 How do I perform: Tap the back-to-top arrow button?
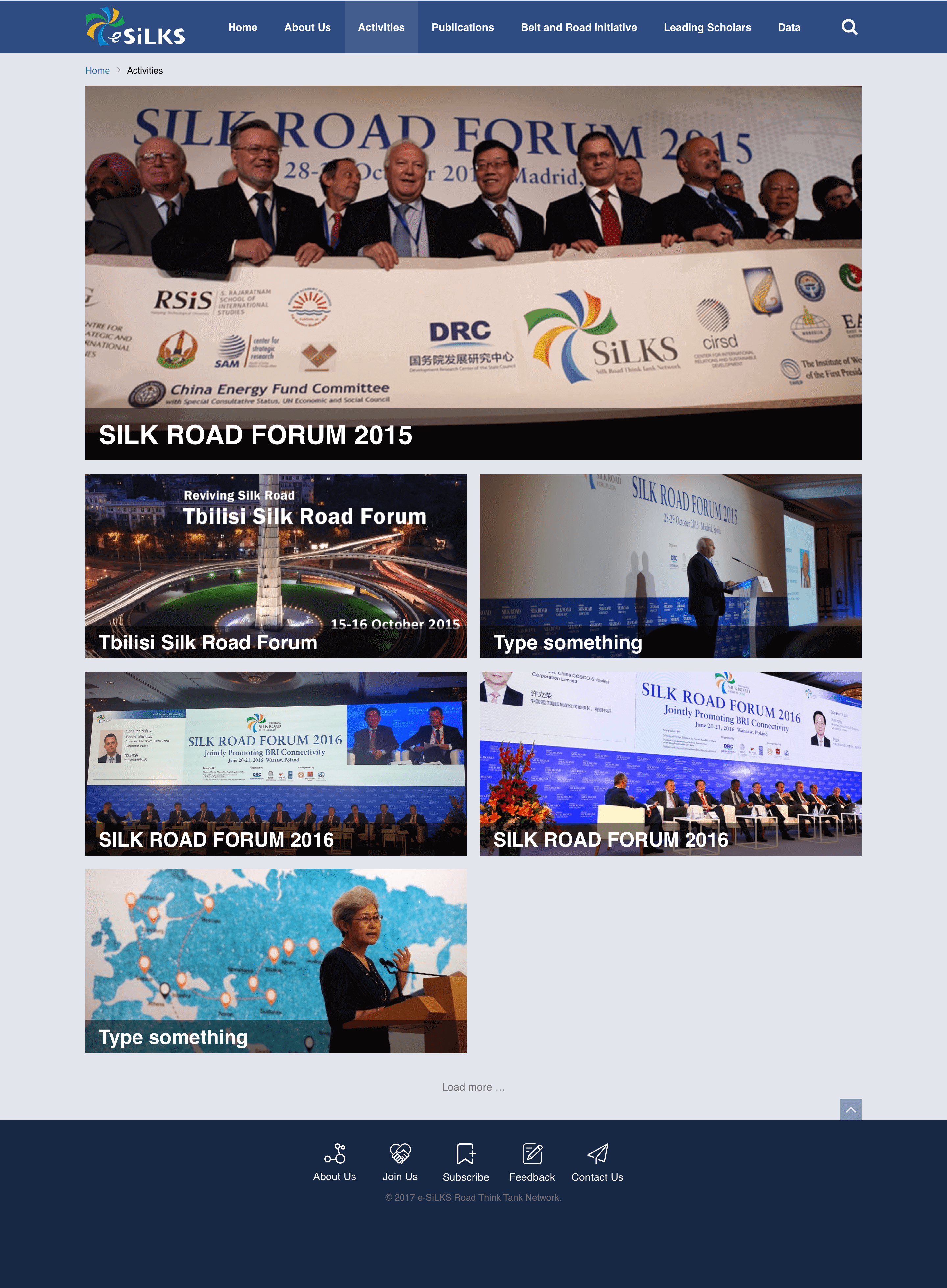click(x=850, y=1109)
